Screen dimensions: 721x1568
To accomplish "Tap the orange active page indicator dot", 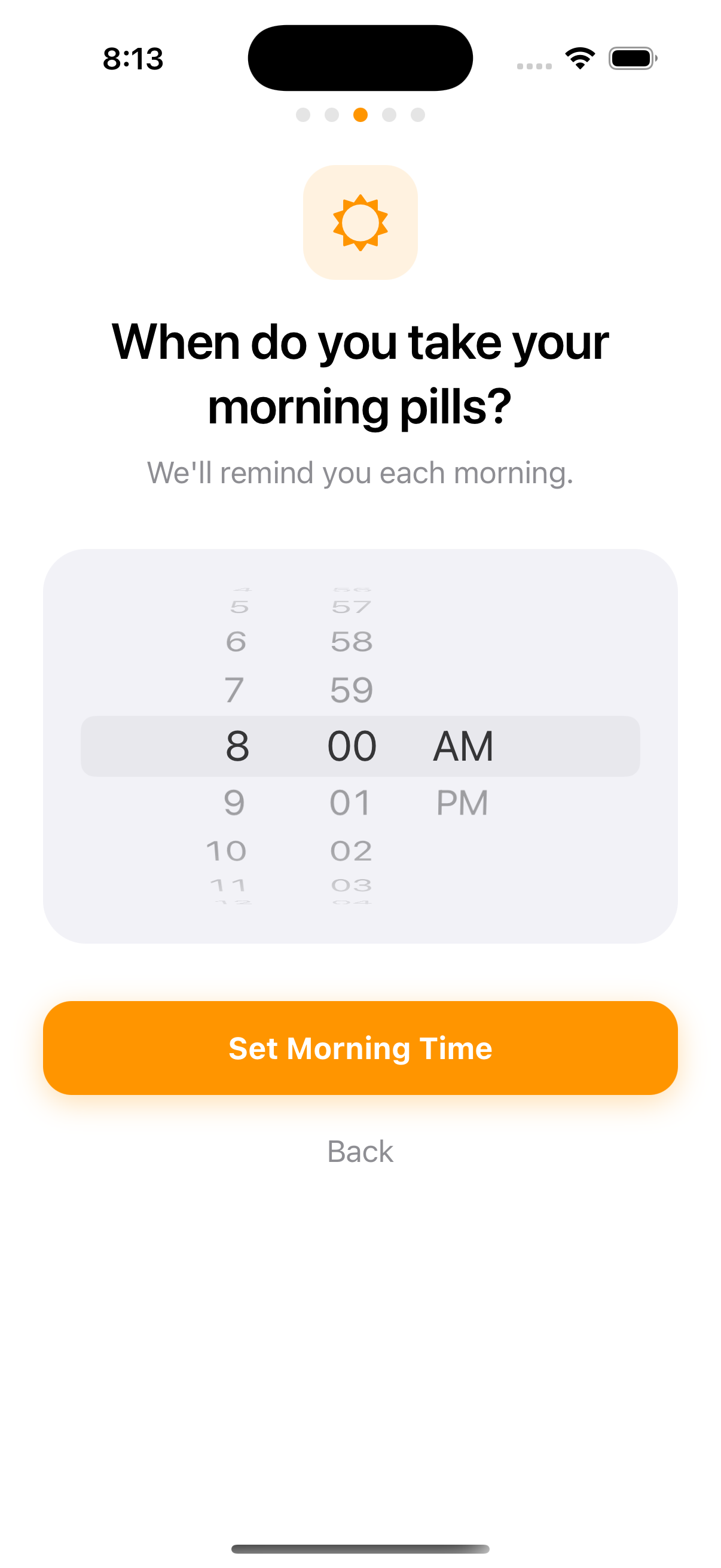I will click(x=360, y=113).
